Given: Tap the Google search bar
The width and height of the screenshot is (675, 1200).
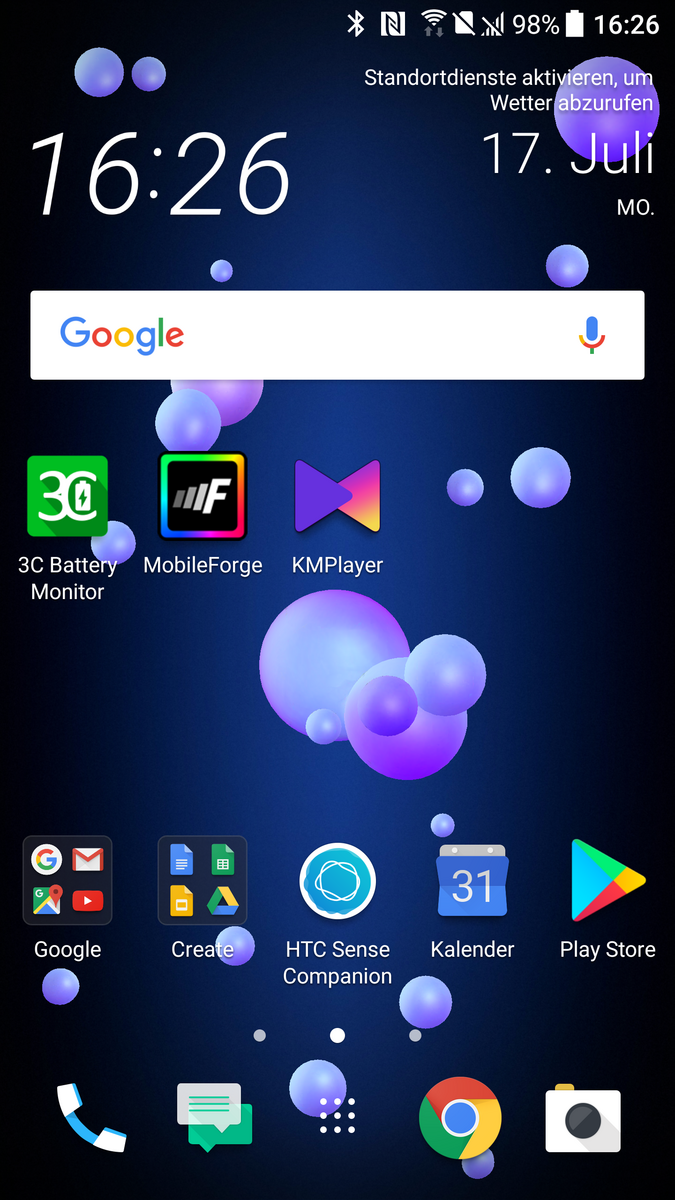Looking at the screenshot, I should [x=300, y=335].
